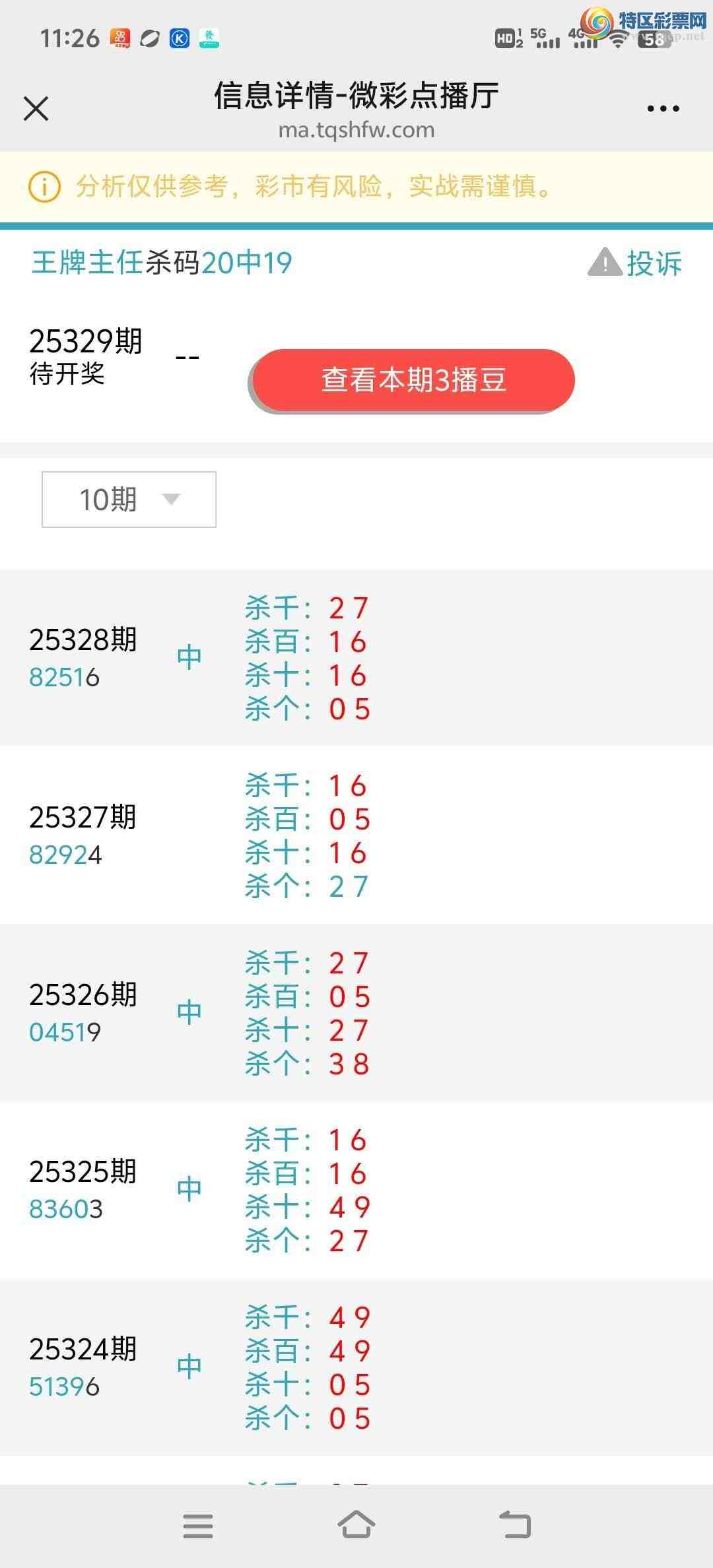
Task: Tap the red 查看本期3播豆 button
Action: [x=413, y=380]
